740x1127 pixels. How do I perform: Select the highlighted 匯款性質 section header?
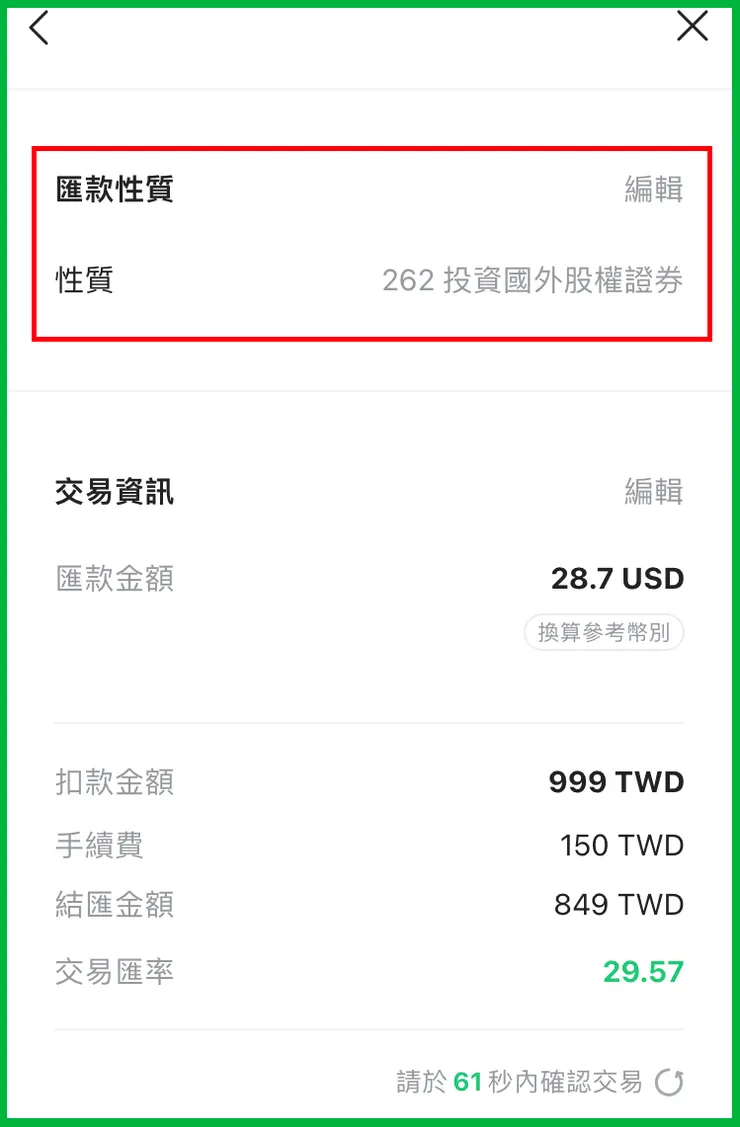[x=115, y=190]
